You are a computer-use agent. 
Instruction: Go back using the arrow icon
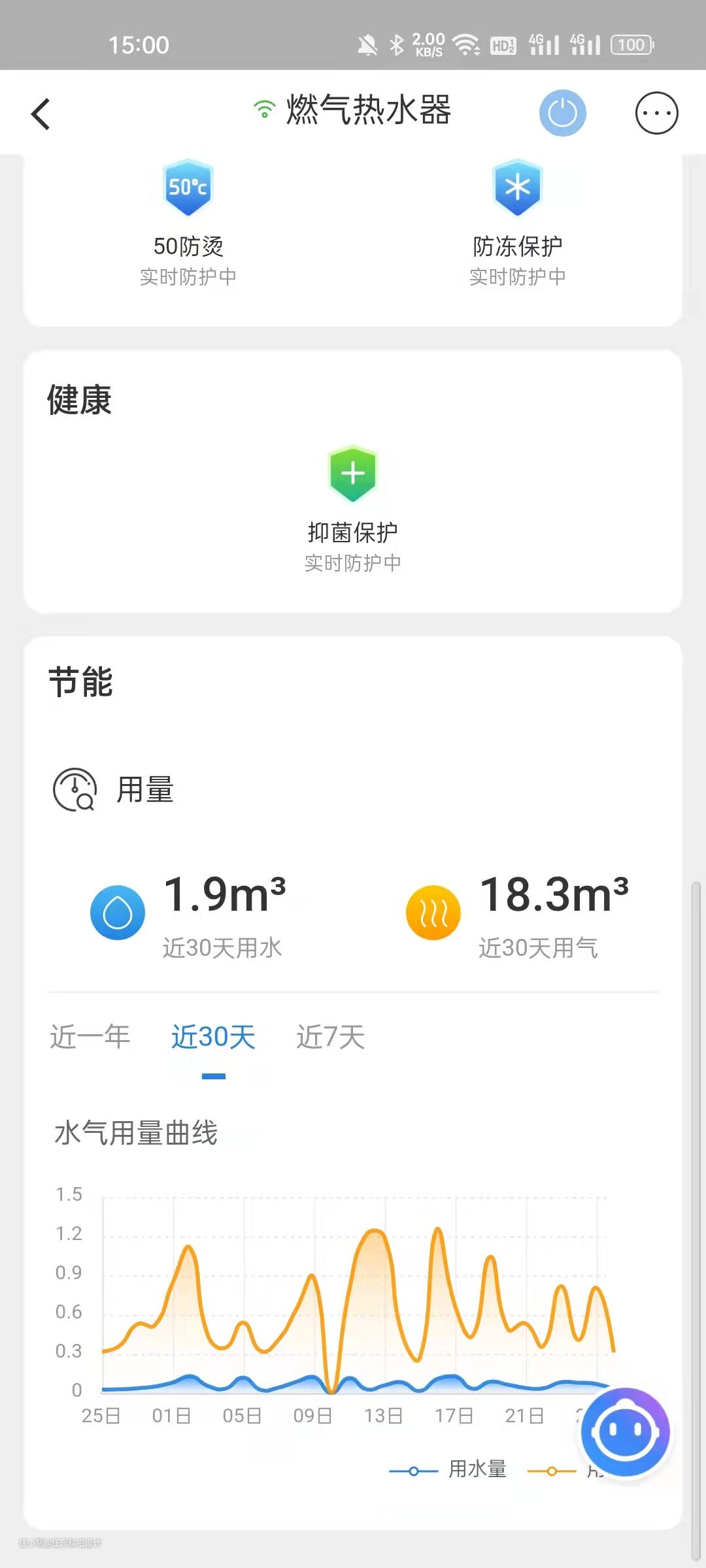(41, 114)
